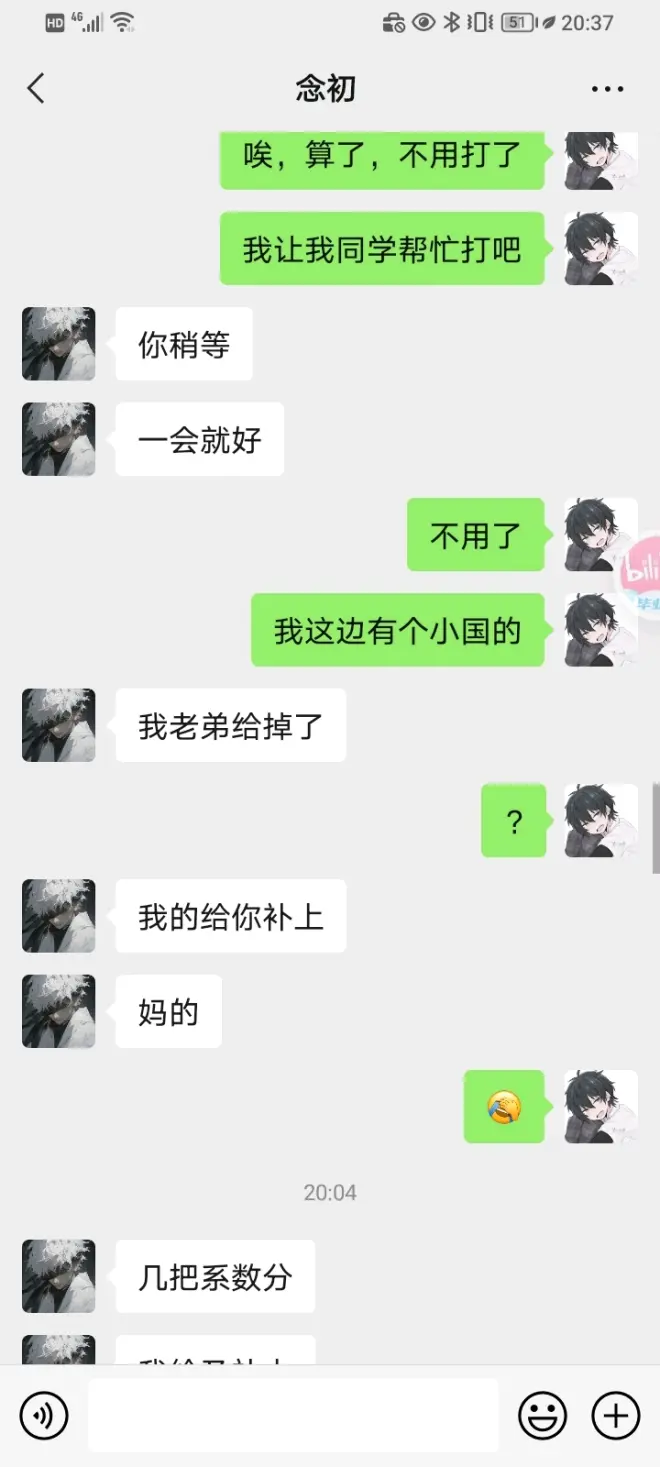Open the emoji sticker panel
Viewport: 660px width, 1467px height.
pos(542,1415)
